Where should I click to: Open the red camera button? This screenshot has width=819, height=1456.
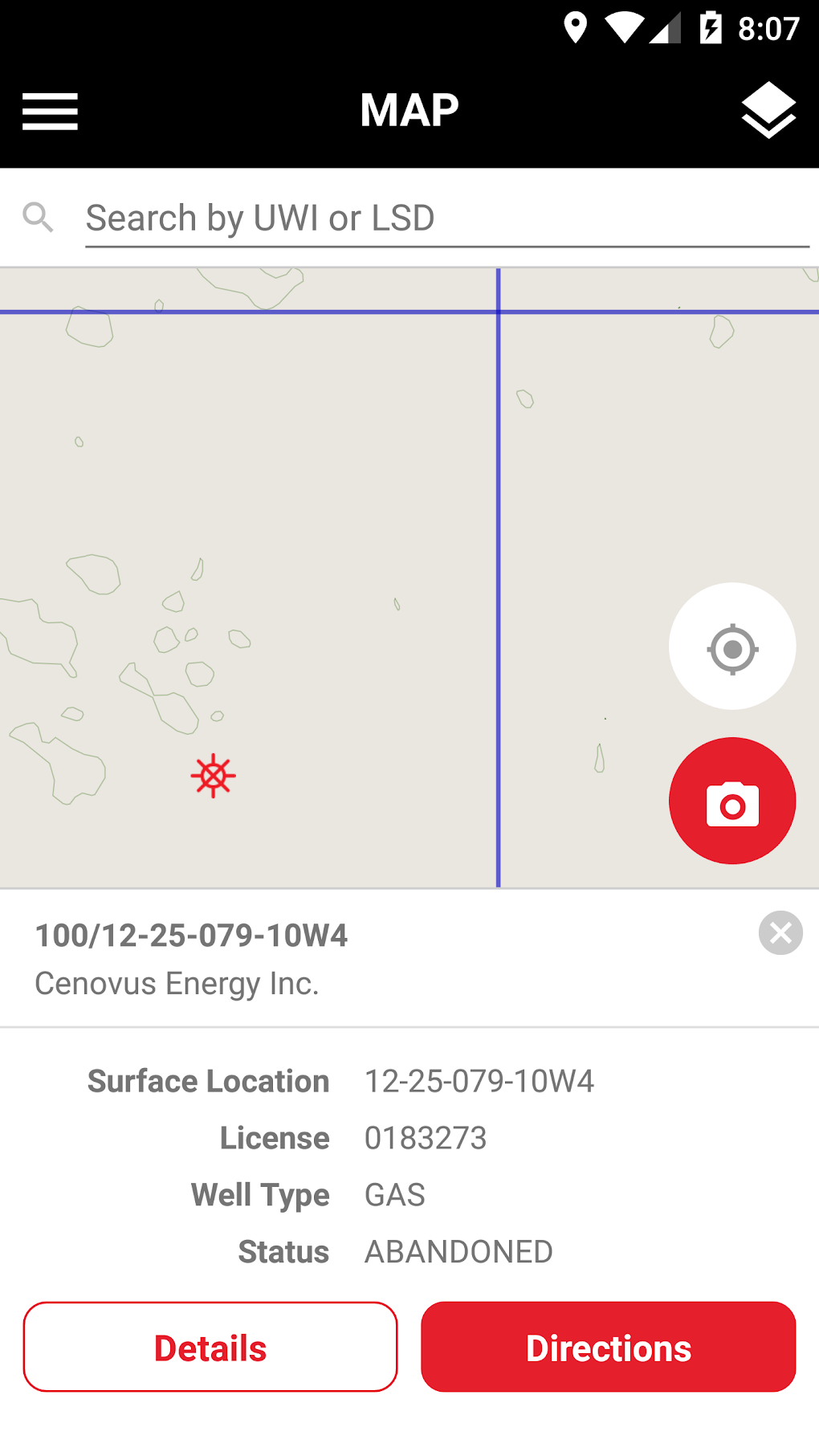tap(731, 801)
